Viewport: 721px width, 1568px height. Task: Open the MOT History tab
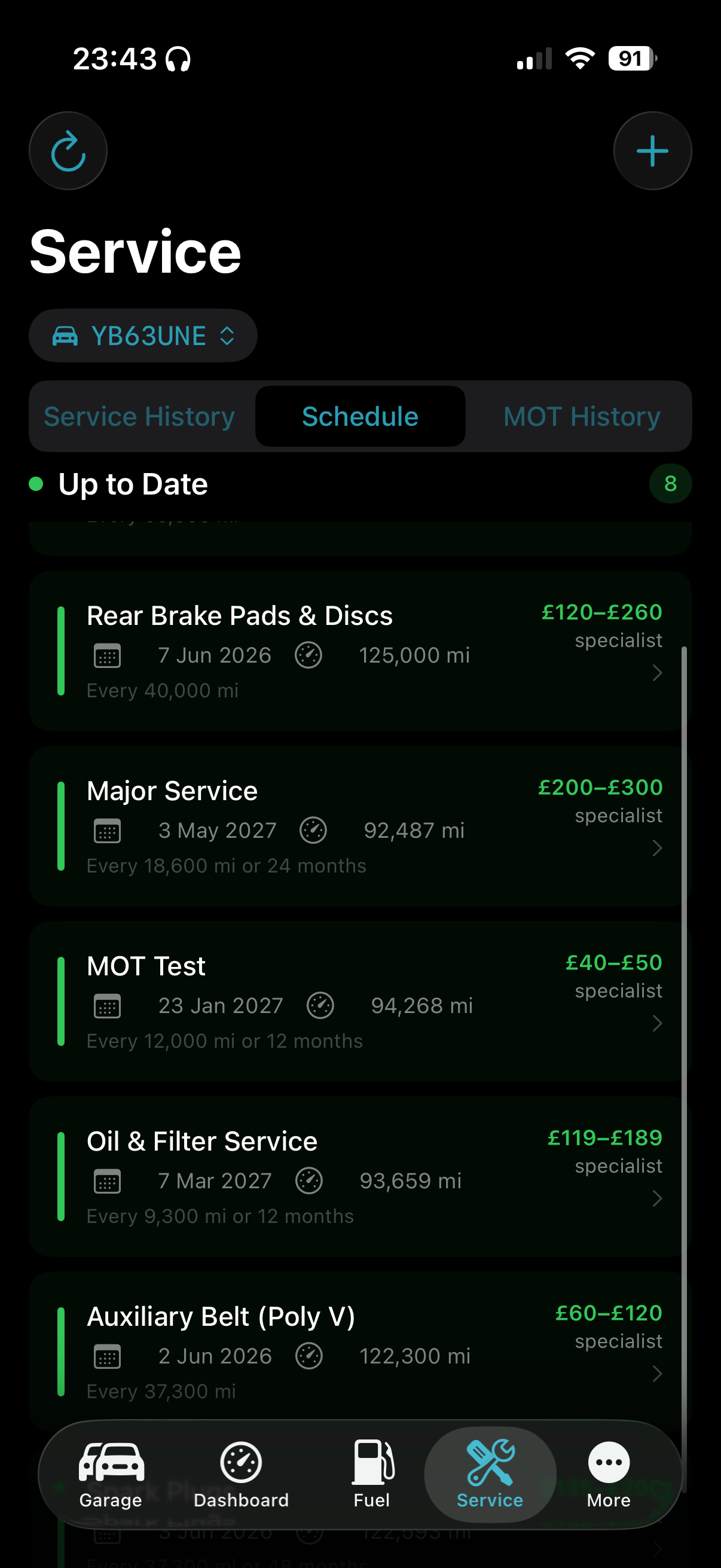pos(581,416)
